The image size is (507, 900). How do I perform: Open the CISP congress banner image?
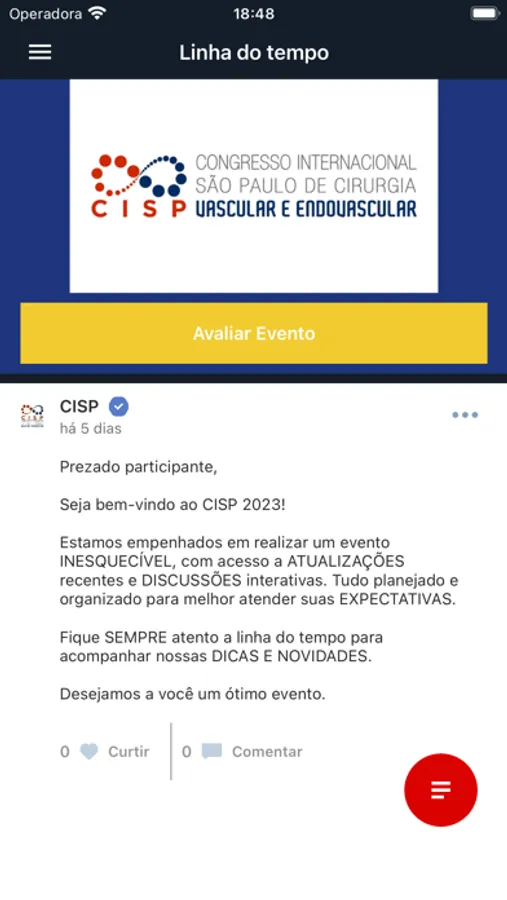254,186
